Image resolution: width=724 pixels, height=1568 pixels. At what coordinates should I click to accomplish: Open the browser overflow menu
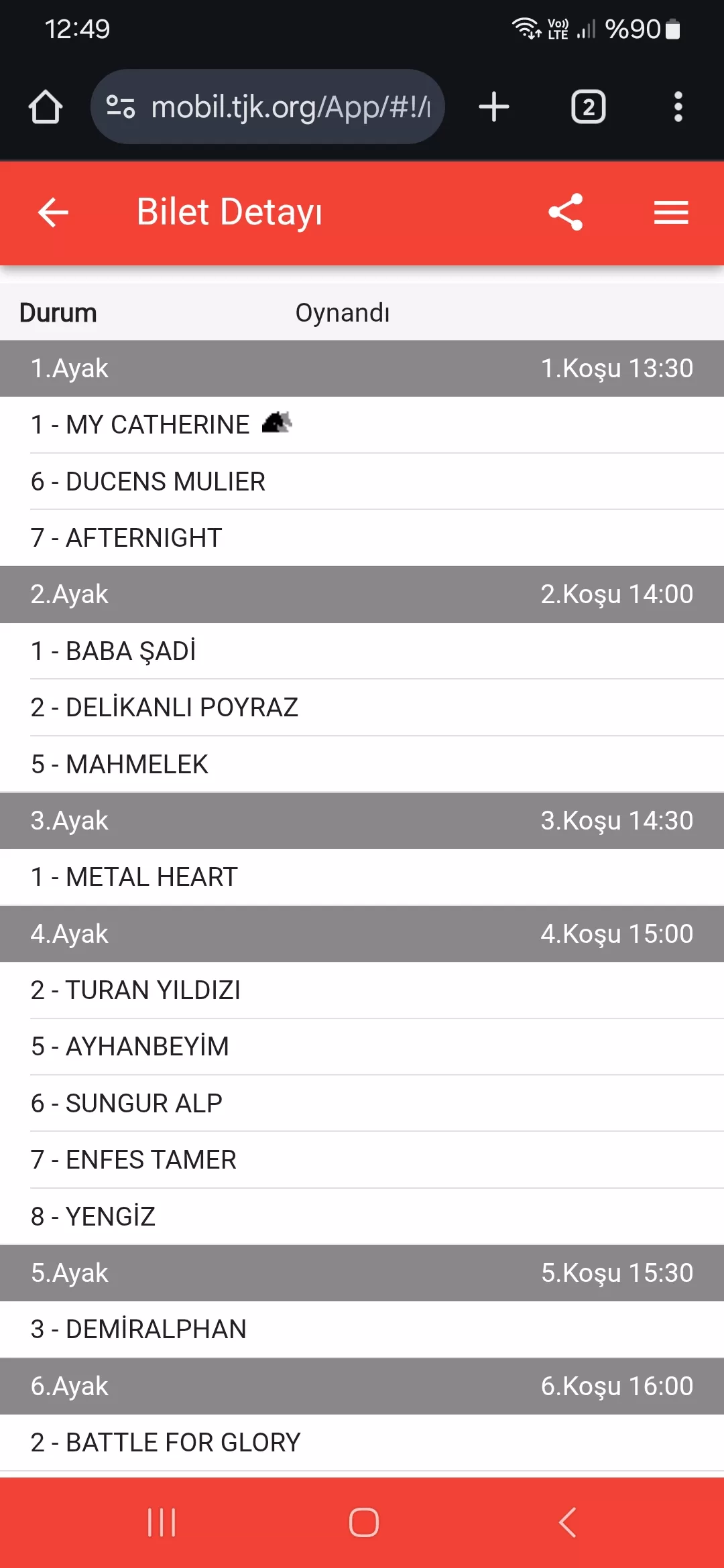pos(678,107)
